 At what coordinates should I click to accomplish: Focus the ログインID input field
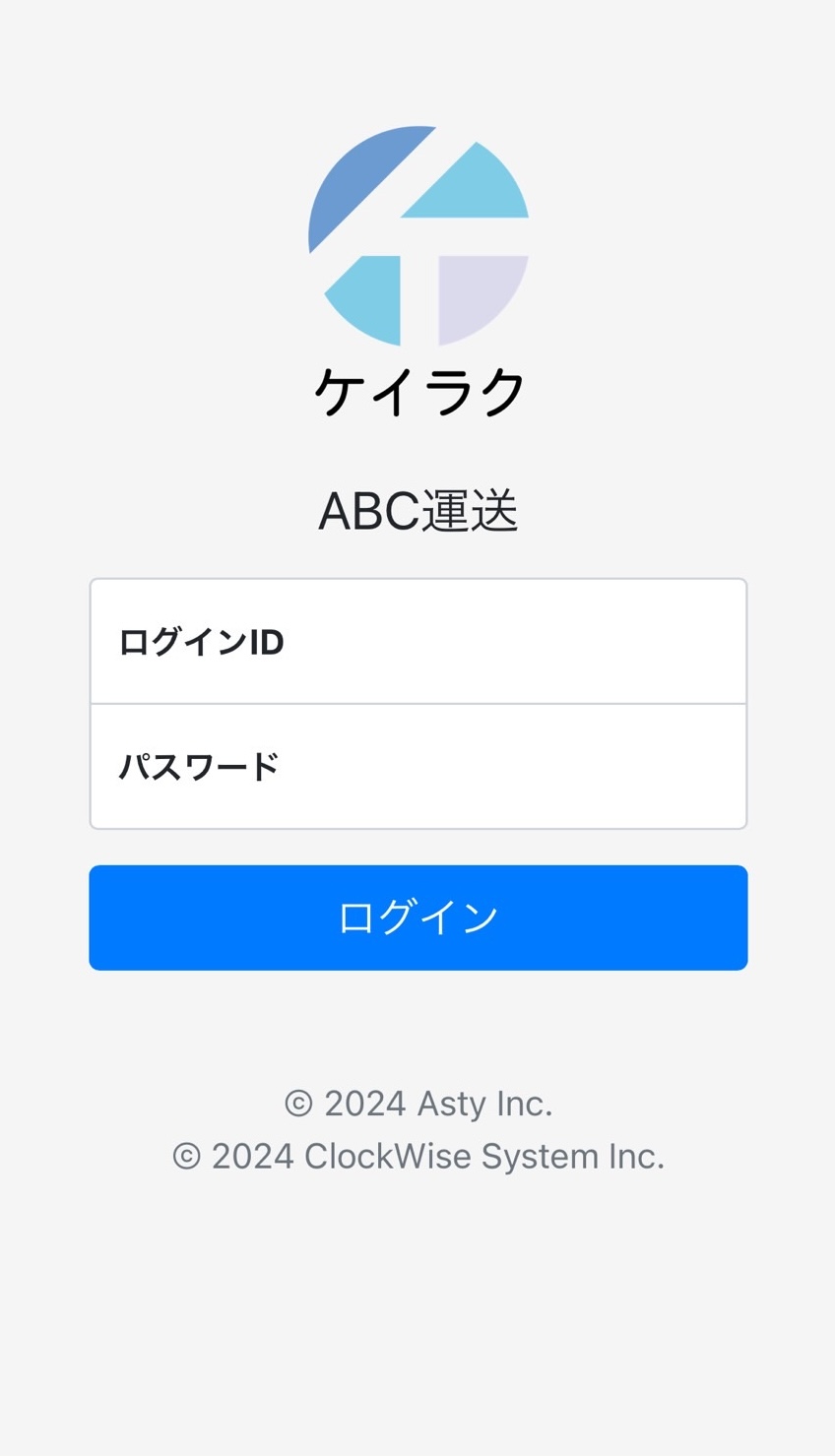coord(417,642)
